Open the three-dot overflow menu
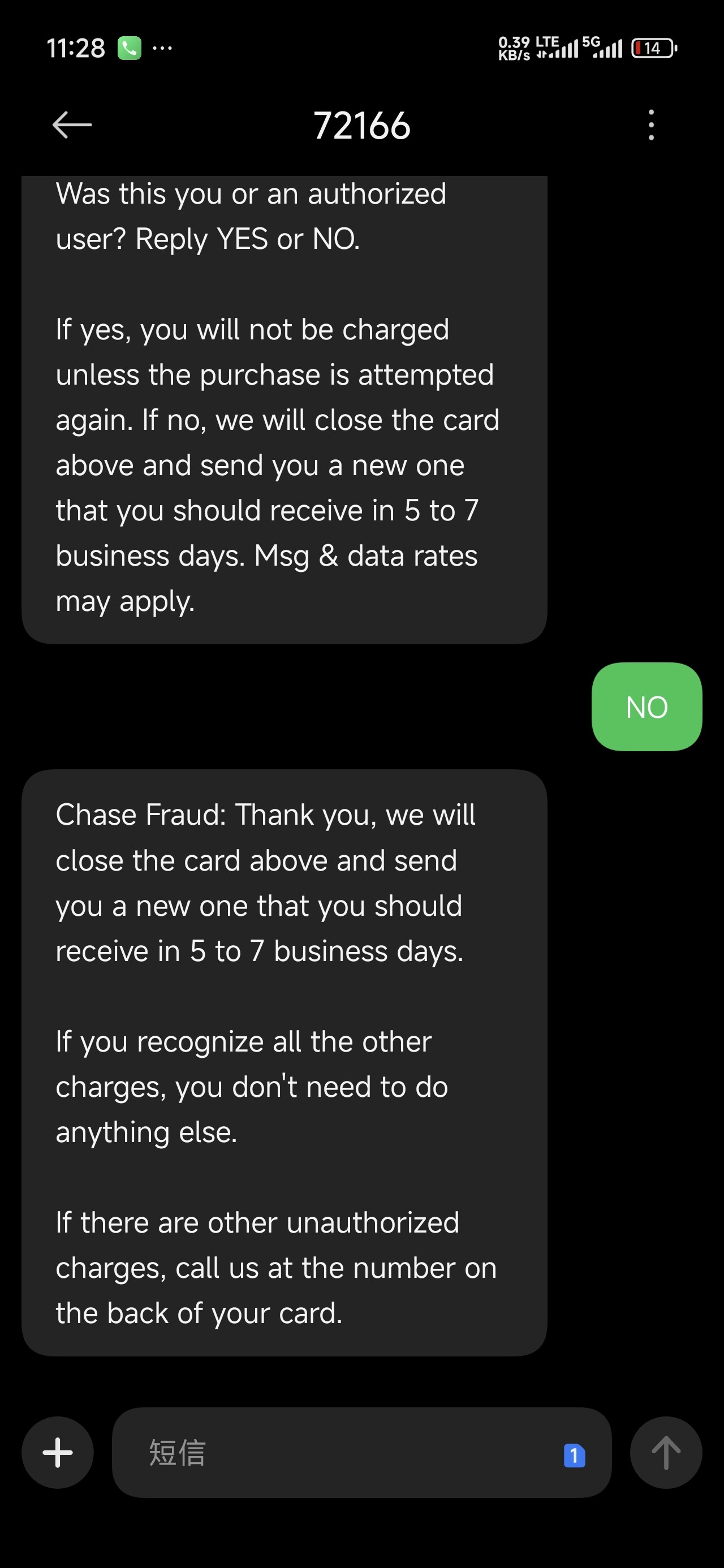The image size is (724, 1568). (651, 125)
